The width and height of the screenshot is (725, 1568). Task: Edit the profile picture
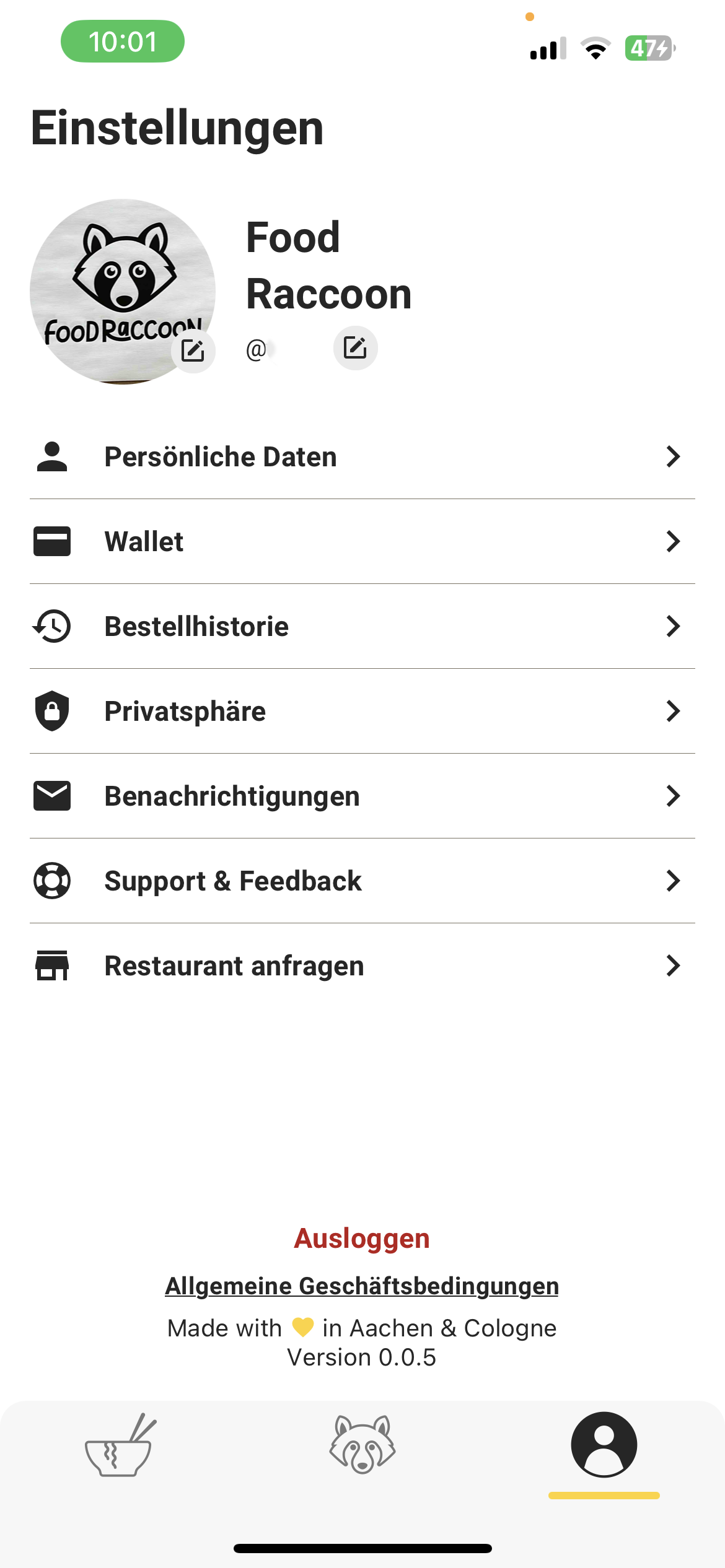pos(193,351)
